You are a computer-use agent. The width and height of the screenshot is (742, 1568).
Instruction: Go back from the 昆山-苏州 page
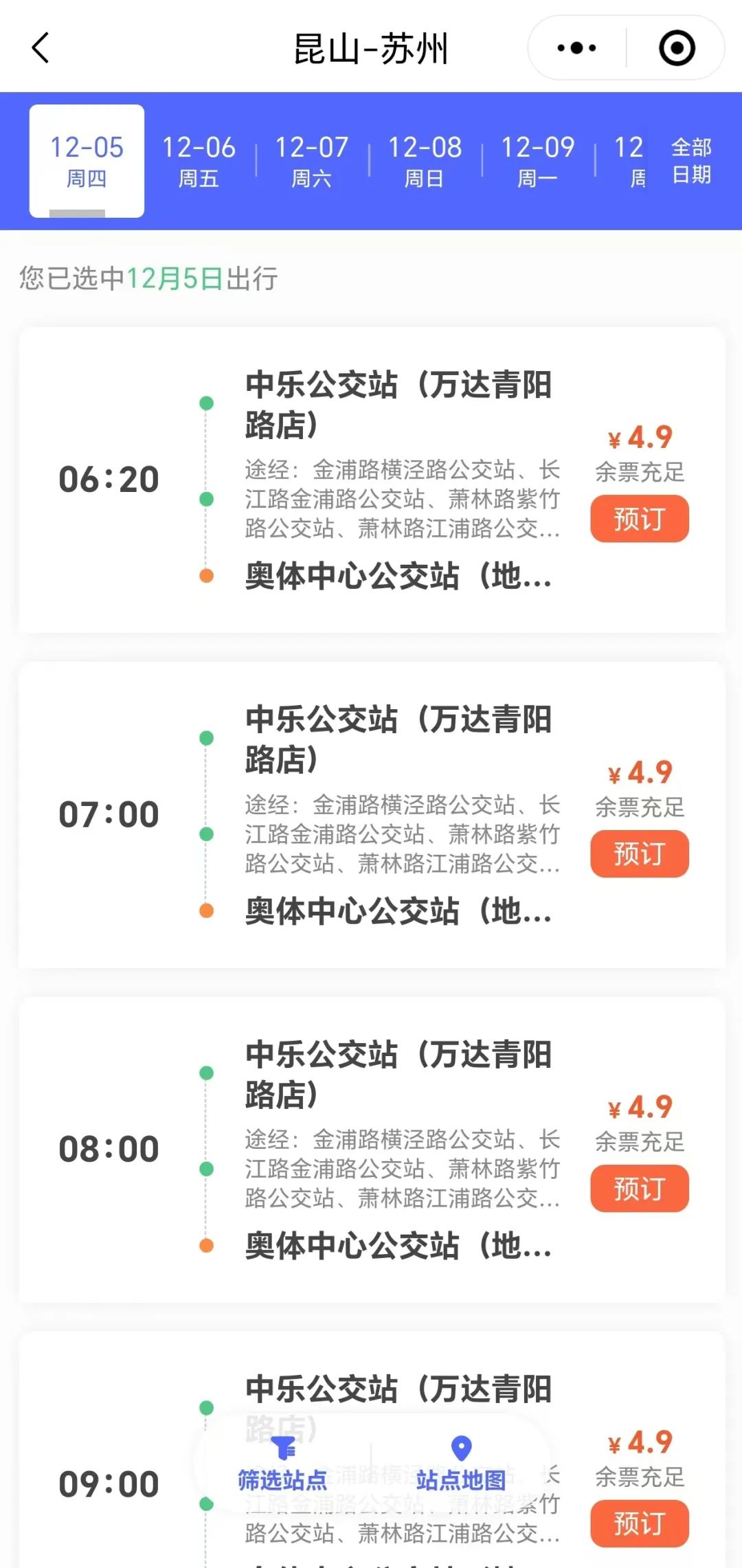point(41,48)
